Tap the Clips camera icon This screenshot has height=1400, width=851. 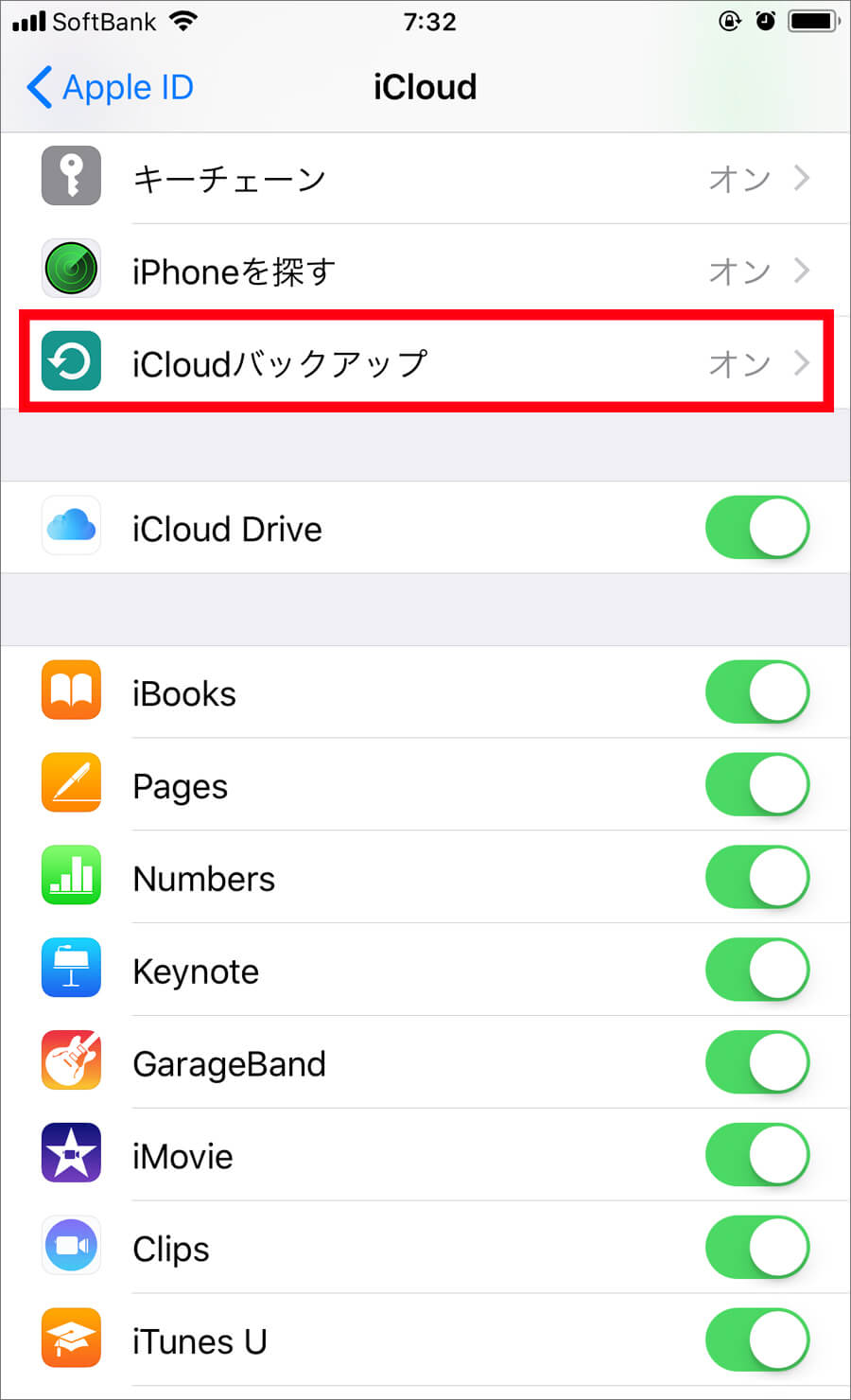click(70, 1246)
